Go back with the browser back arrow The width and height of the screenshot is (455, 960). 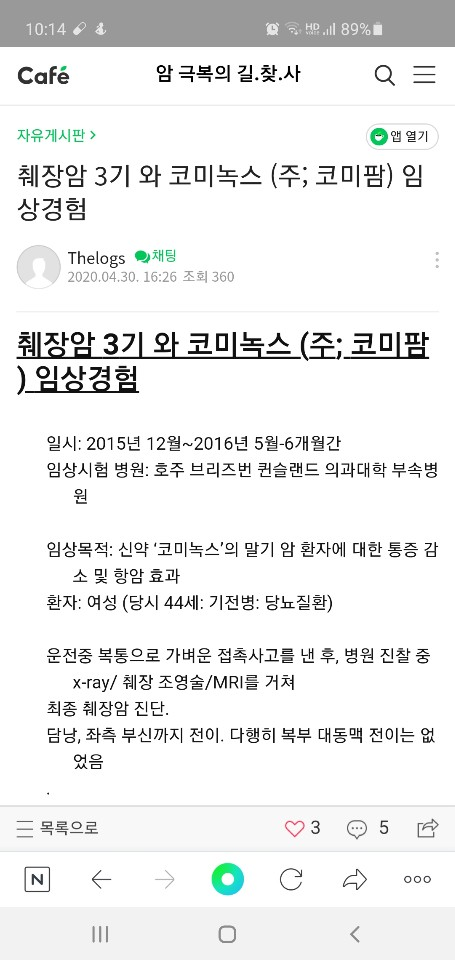click(101, 880)
